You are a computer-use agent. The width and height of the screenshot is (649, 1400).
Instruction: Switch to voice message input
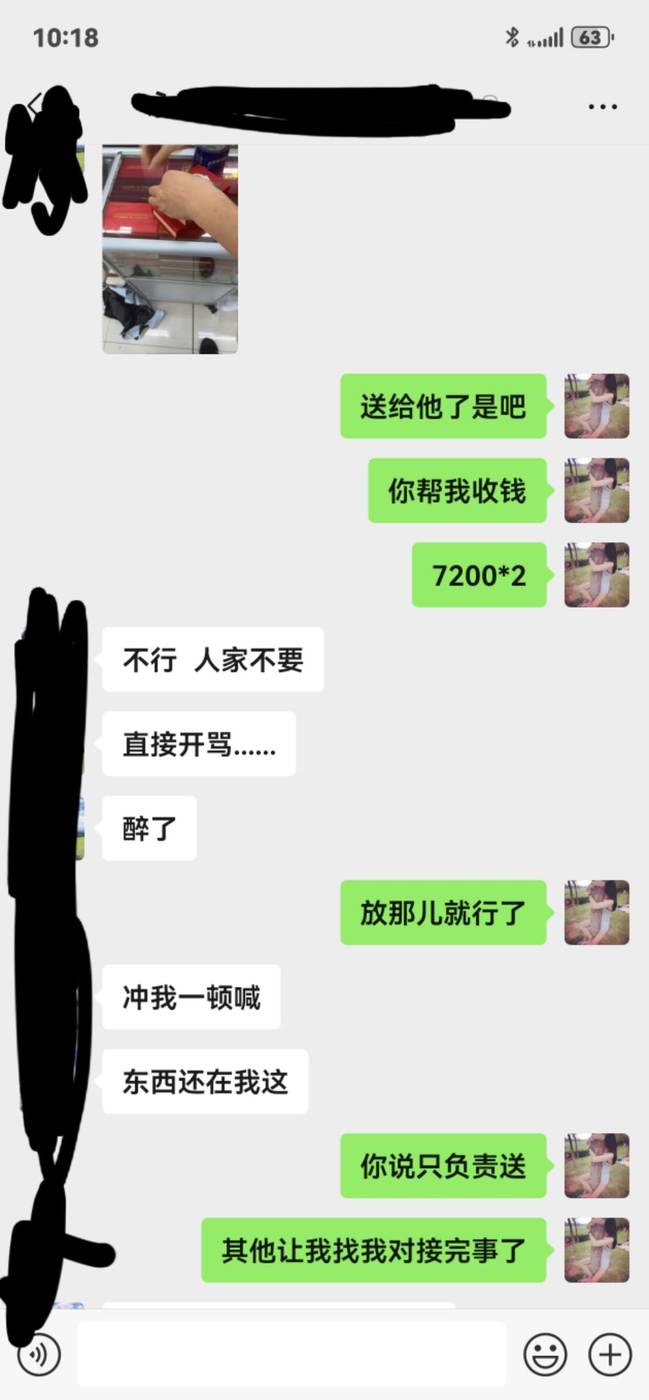(39, 1355)
